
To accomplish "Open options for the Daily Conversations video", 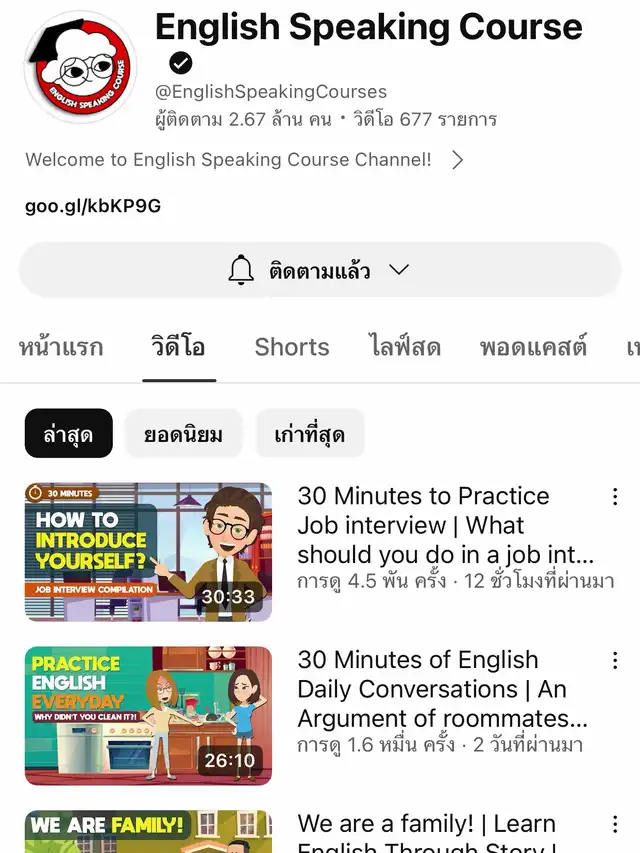I will [x=615, y=660].
